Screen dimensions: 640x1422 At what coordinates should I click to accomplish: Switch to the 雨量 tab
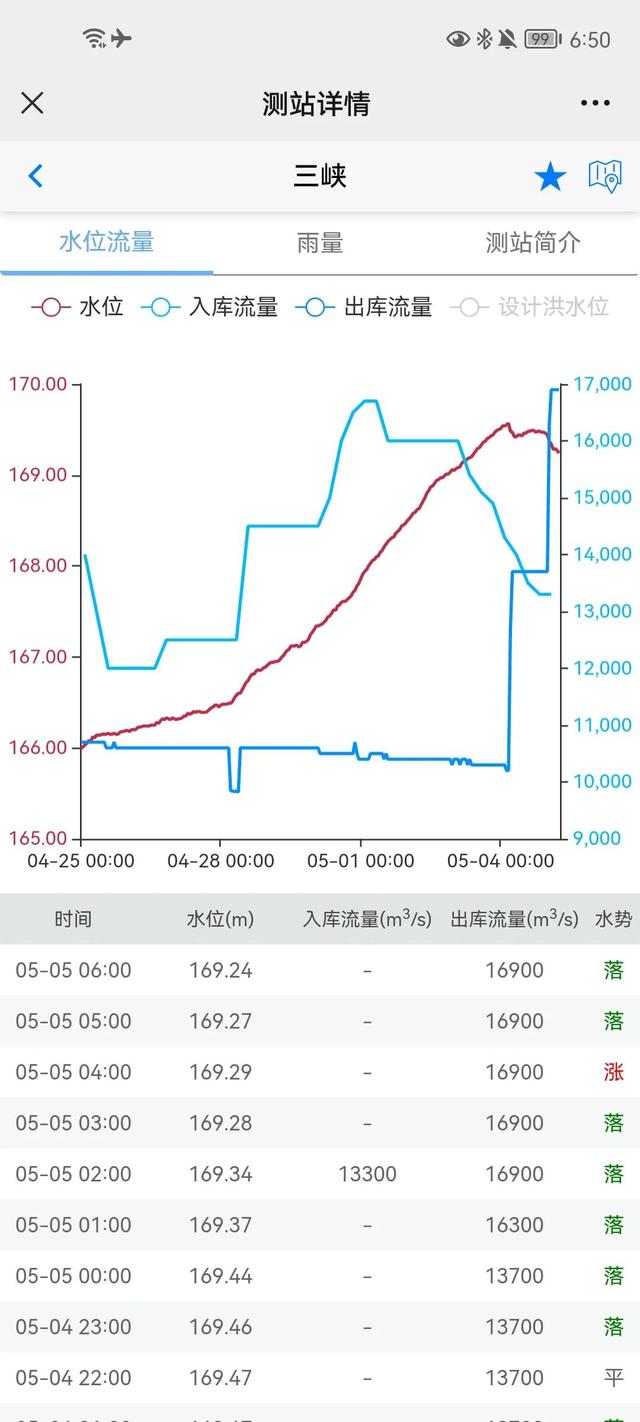[x=320, y=242]
